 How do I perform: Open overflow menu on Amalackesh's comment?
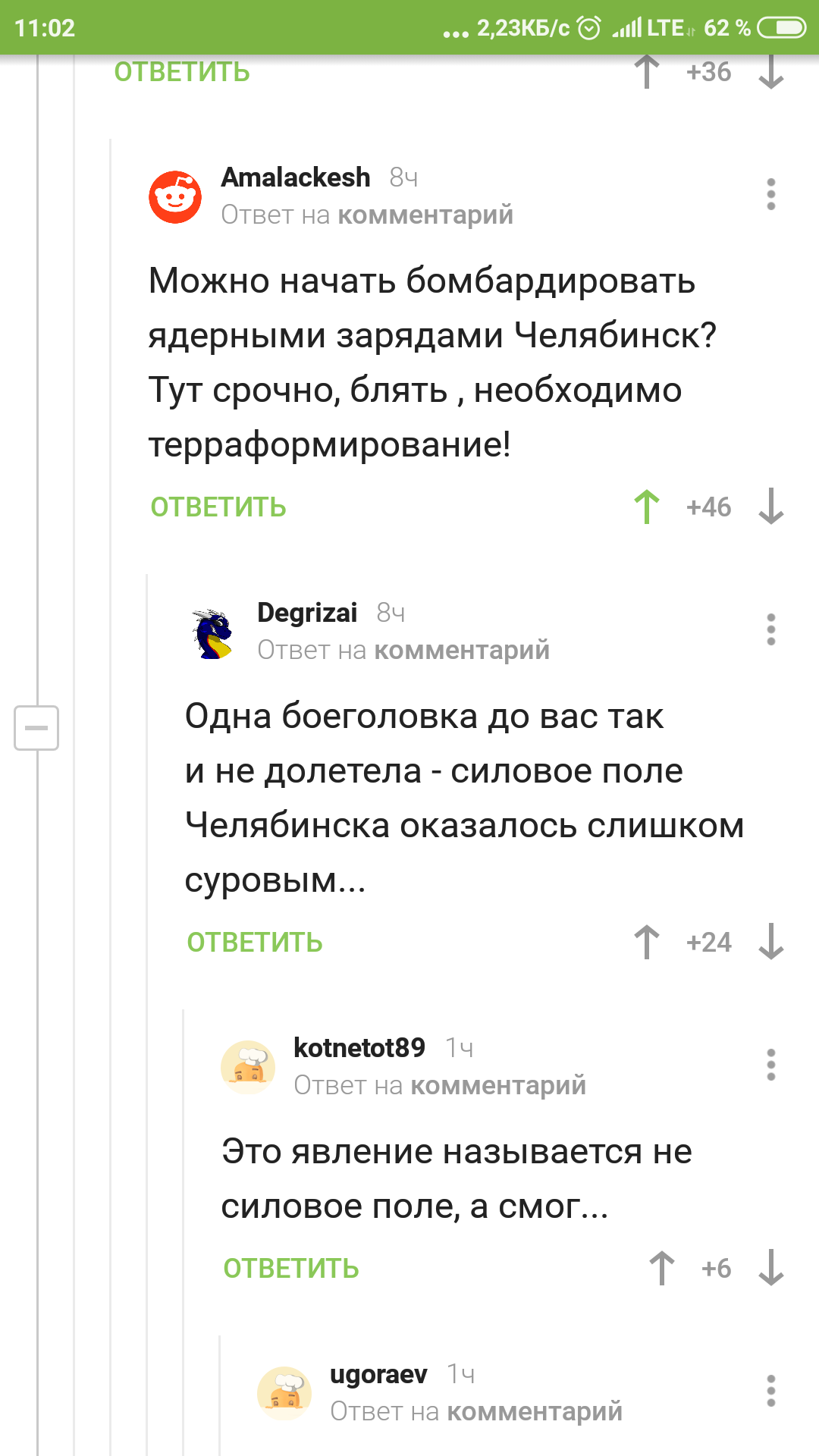pos(770,195)
